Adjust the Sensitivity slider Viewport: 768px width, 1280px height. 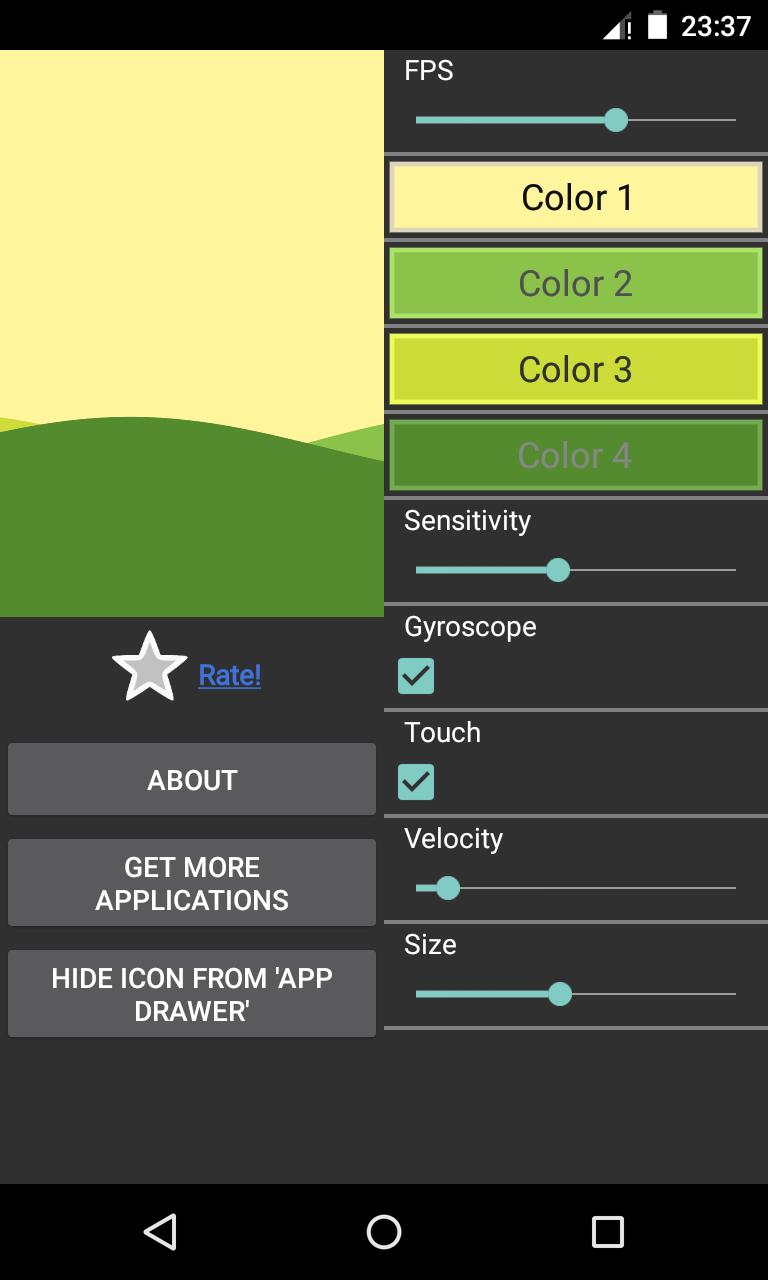click(x=575, y=570)
